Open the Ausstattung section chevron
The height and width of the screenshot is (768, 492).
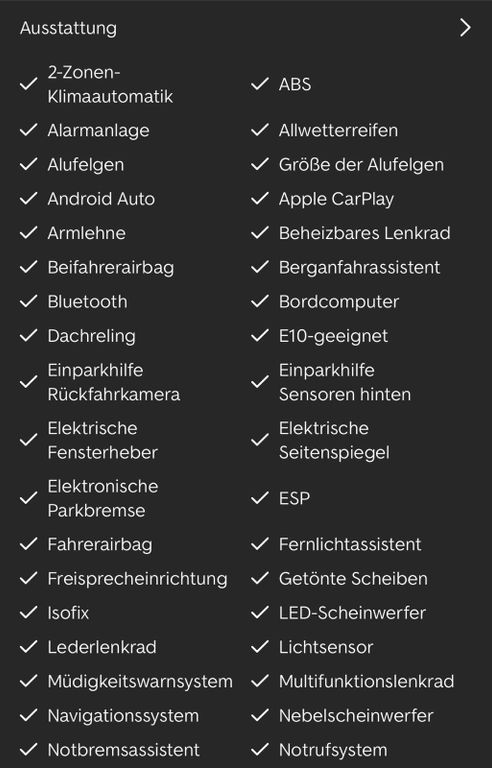point(465,28)
